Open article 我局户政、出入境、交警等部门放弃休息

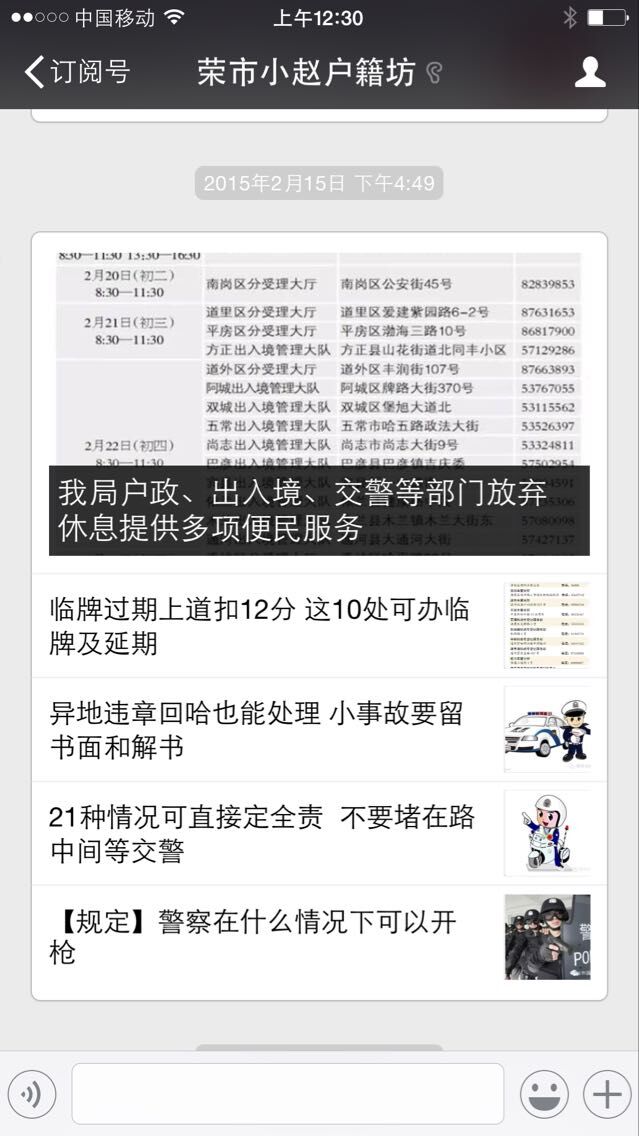(x=319, y=400)
